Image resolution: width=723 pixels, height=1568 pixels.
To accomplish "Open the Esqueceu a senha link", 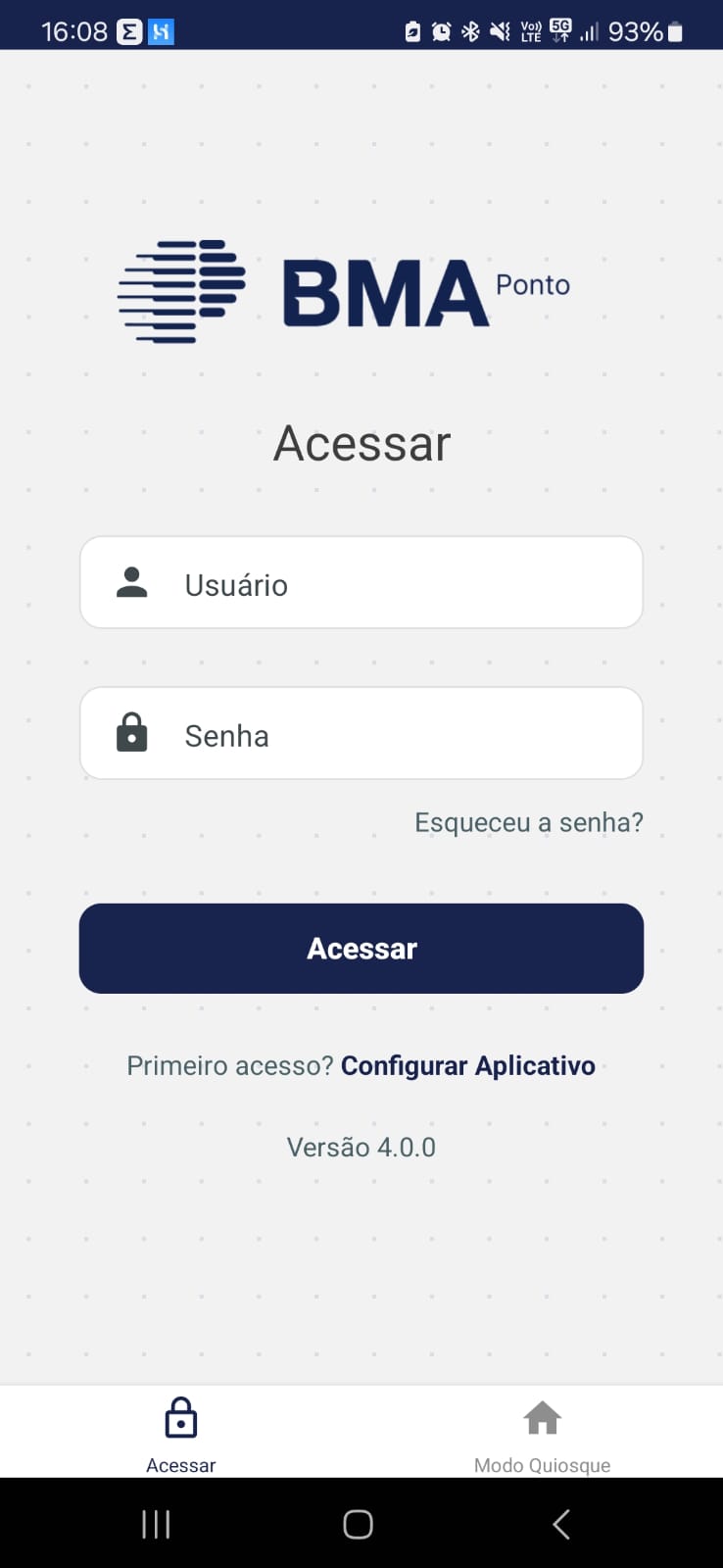I will [x=527, y=822].
